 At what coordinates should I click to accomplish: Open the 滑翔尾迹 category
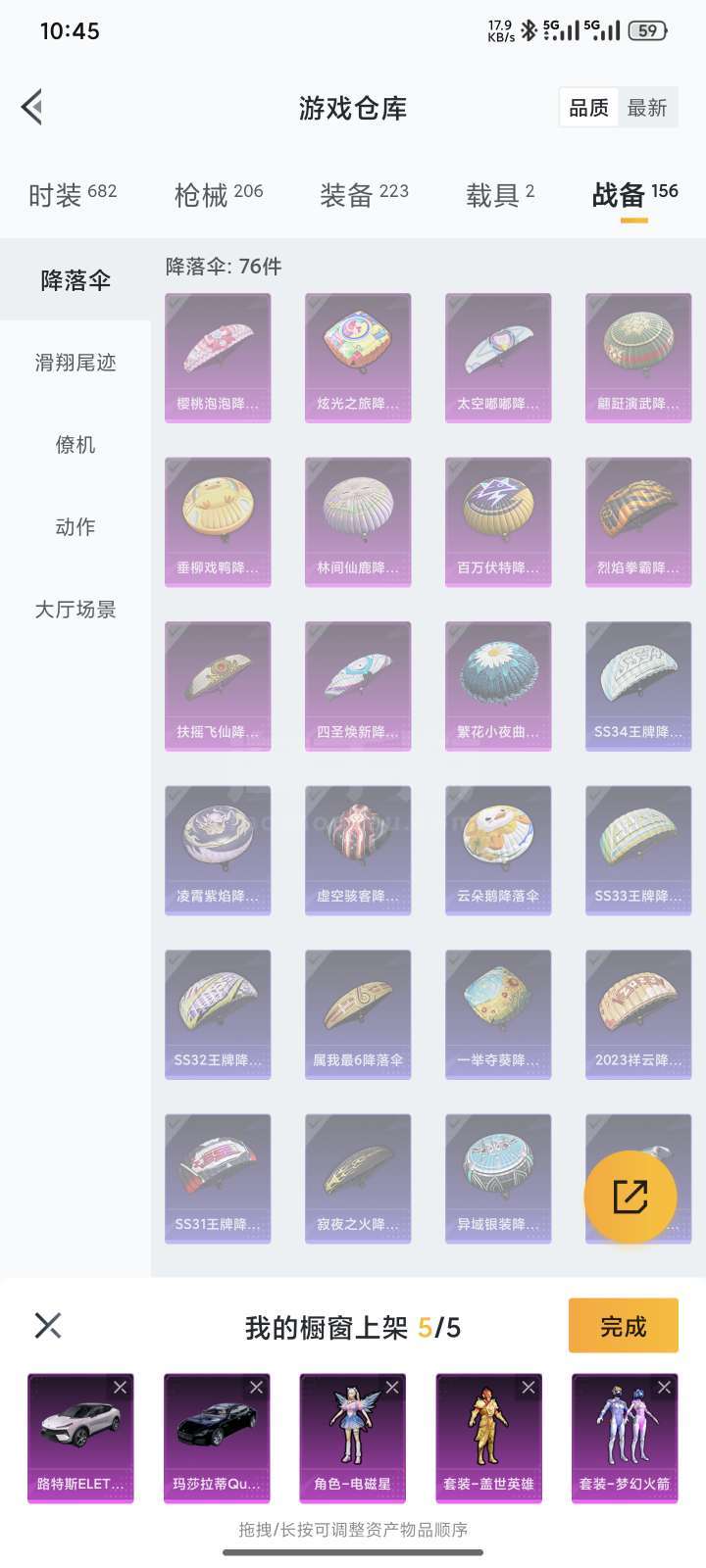pos(76,363)
